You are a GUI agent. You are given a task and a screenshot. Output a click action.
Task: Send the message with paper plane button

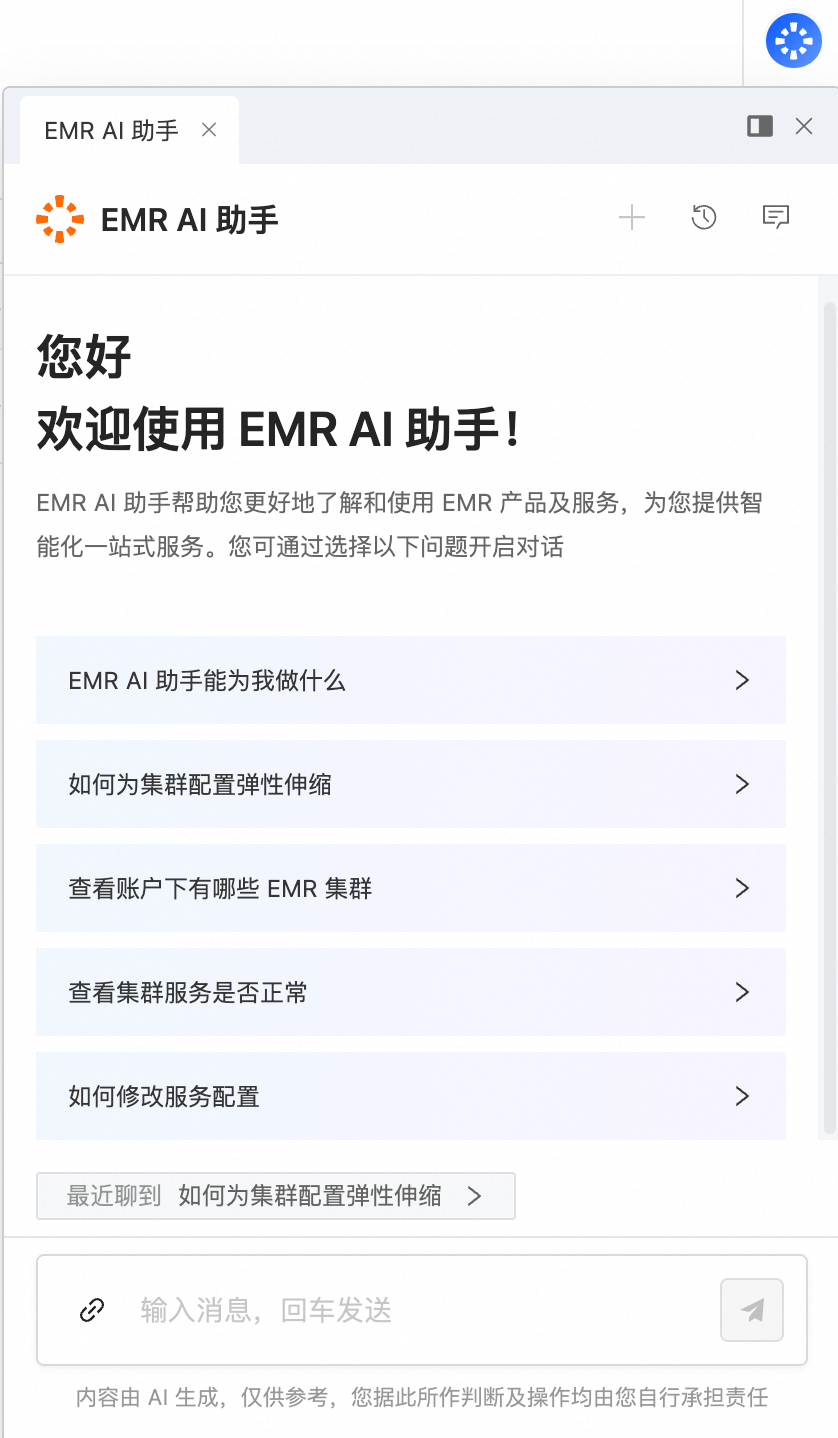click(x=752, y=1310)
